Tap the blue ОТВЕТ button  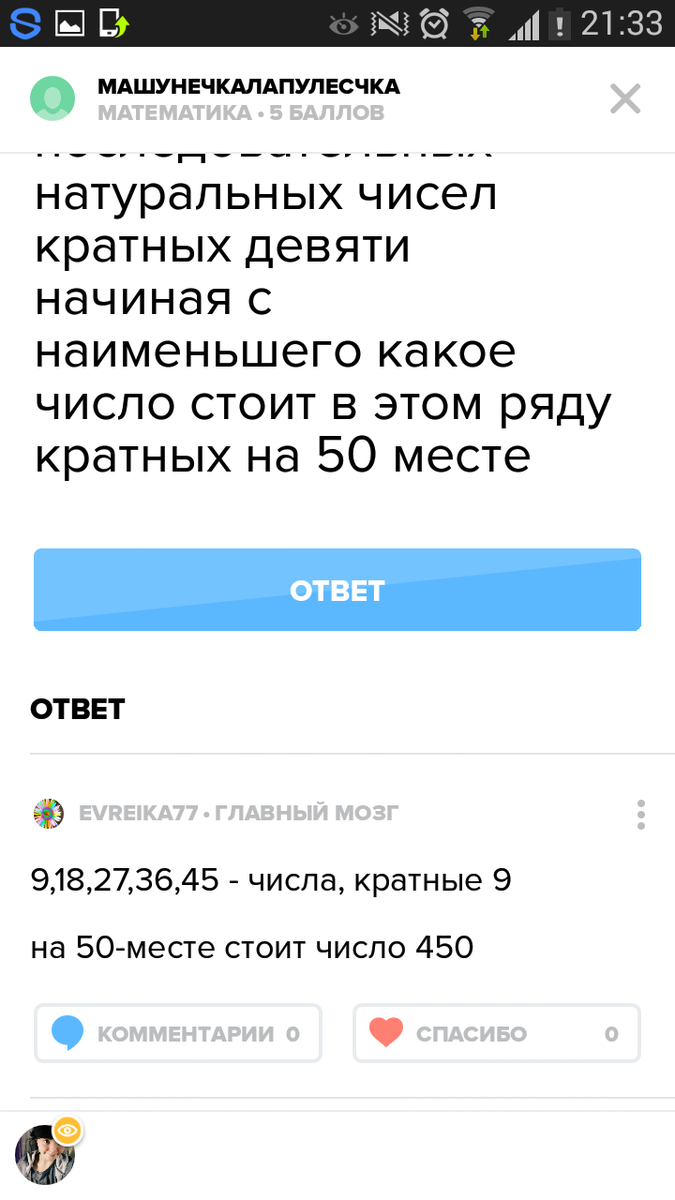[x=337, y=590]
